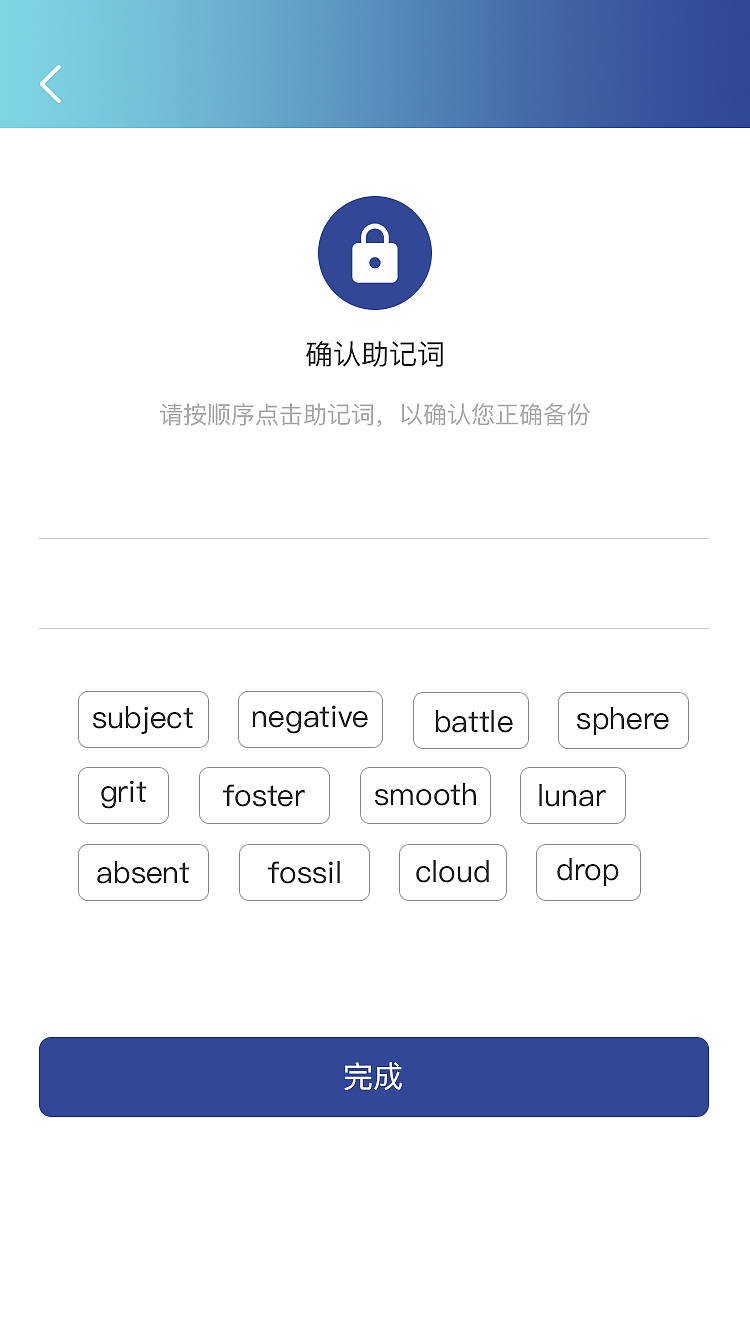Select the word chip "negative"

pyautogui.click(x=310, y=719)
